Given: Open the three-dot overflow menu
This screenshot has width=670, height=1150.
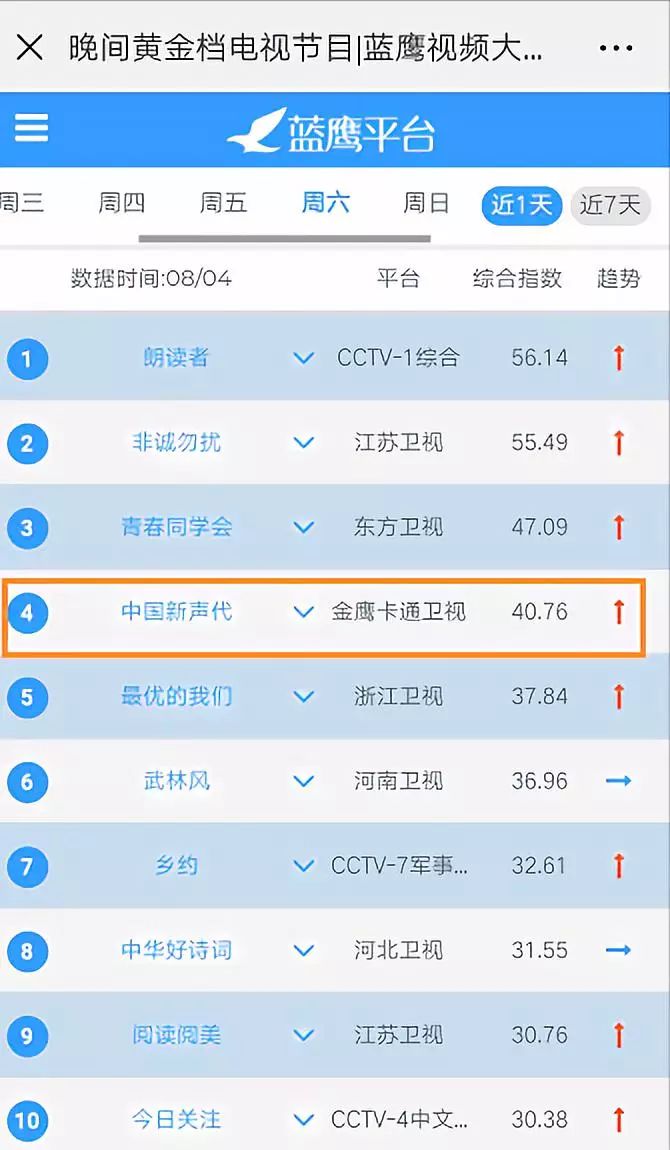Looking at the screenshot, I should [615, 48].
